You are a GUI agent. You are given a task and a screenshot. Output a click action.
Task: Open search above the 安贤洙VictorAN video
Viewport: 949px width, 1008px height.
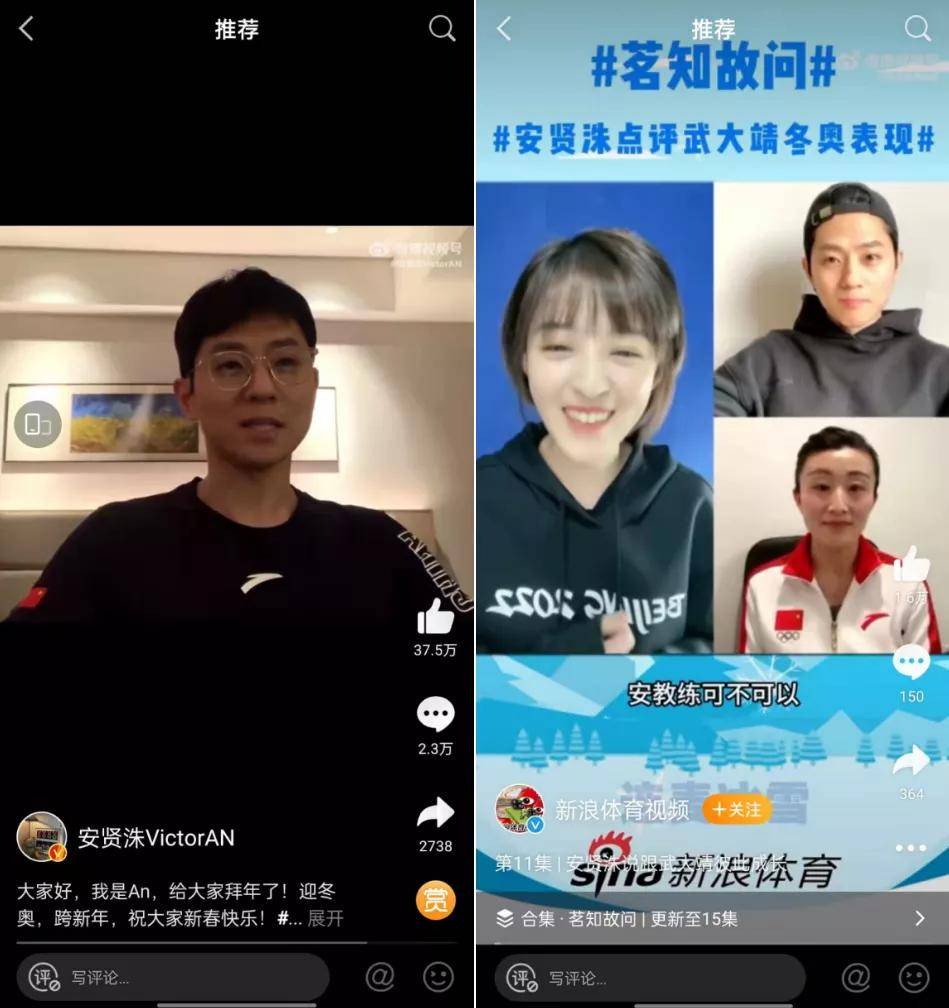(x=442, y=28)
